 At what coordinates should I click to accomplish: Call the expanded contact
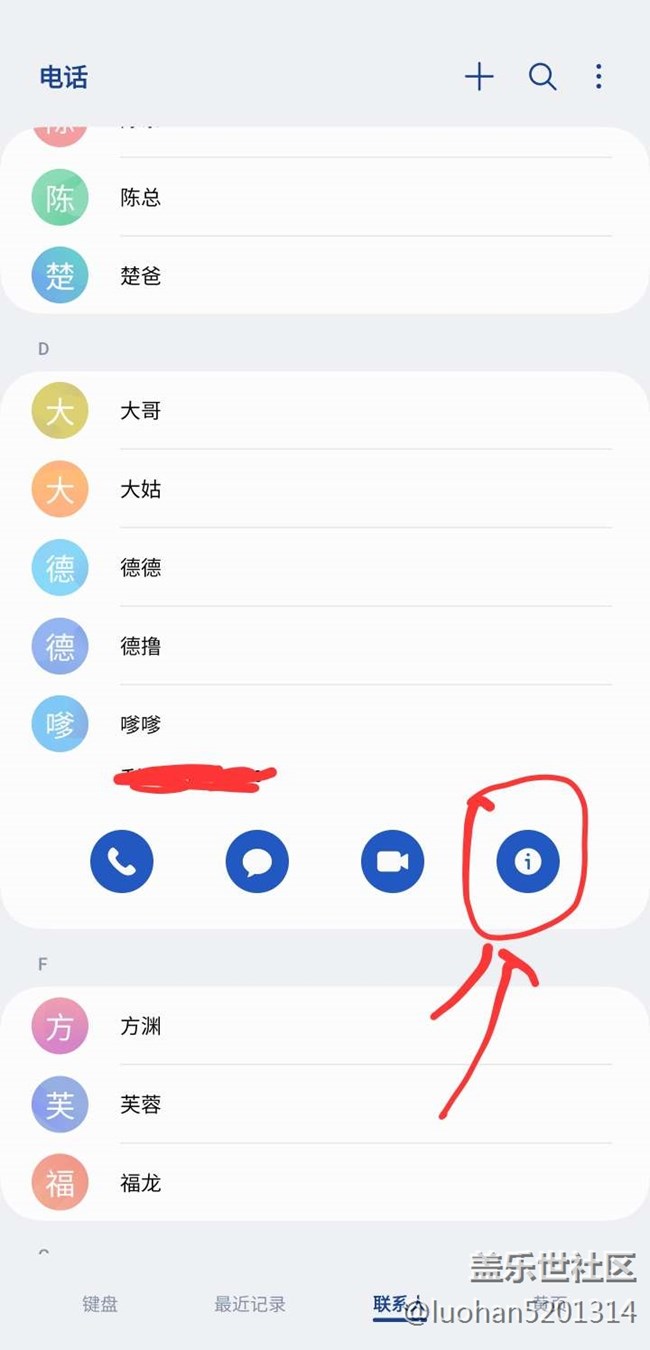click(122, 861)
